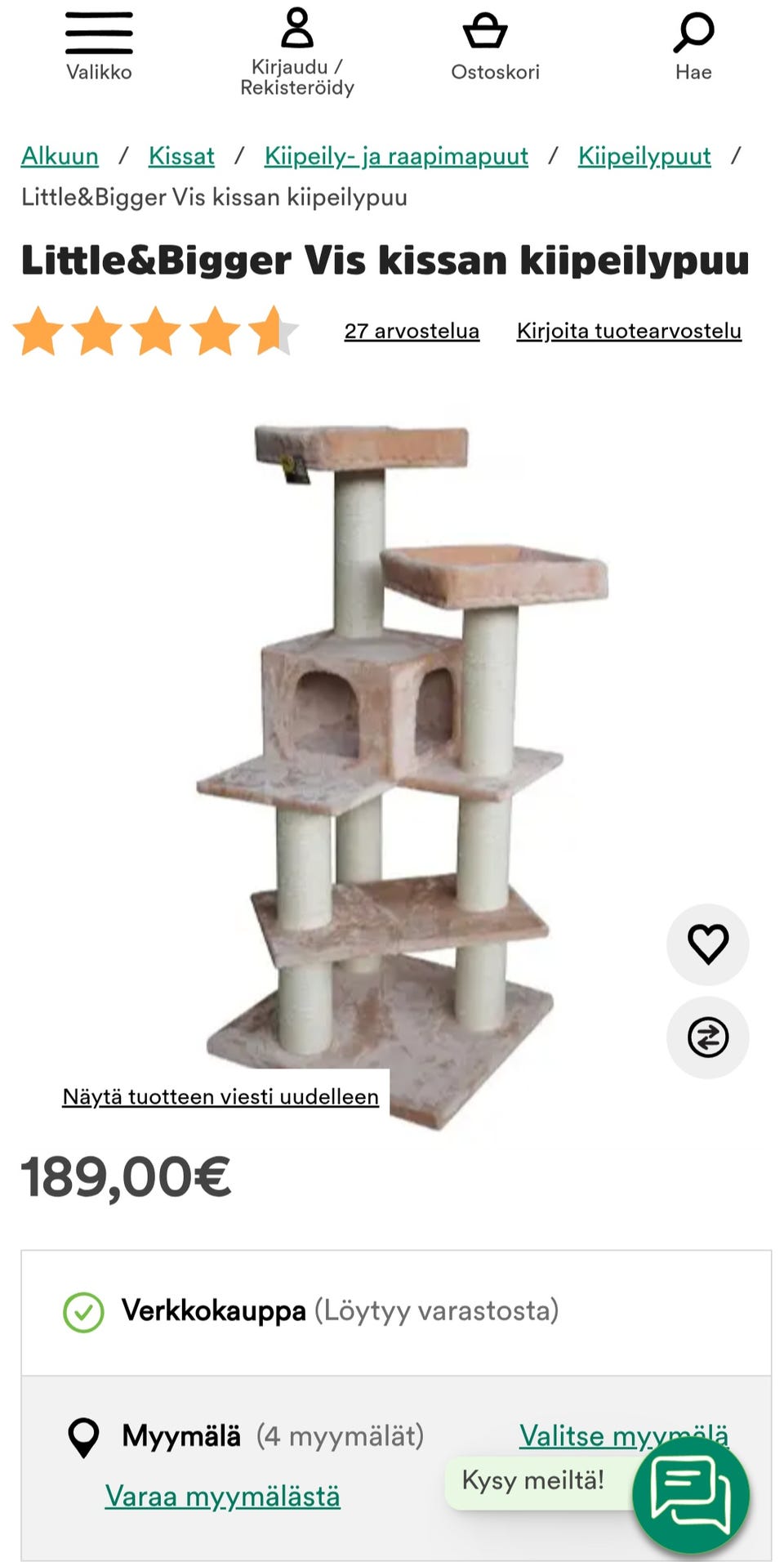Image resolution: width=784 pixels, height=1562 pixels.
Task: Open the Ostoskori shopping cart
Action: pos(494,46)
